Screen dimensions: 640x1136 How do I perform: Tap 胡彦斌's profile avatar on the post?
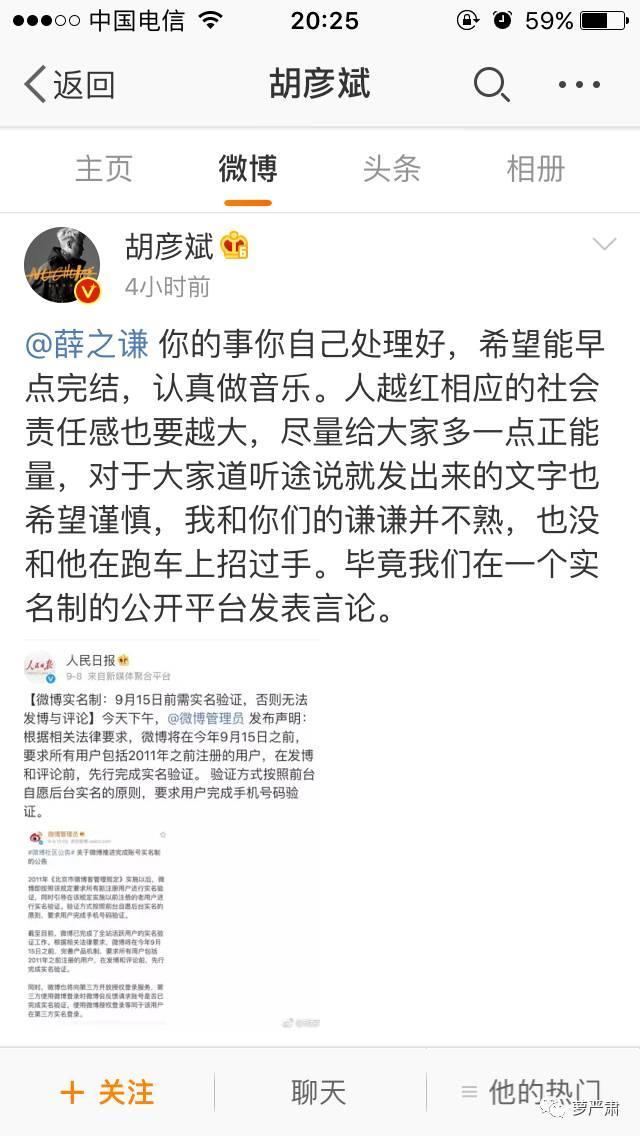62,265
